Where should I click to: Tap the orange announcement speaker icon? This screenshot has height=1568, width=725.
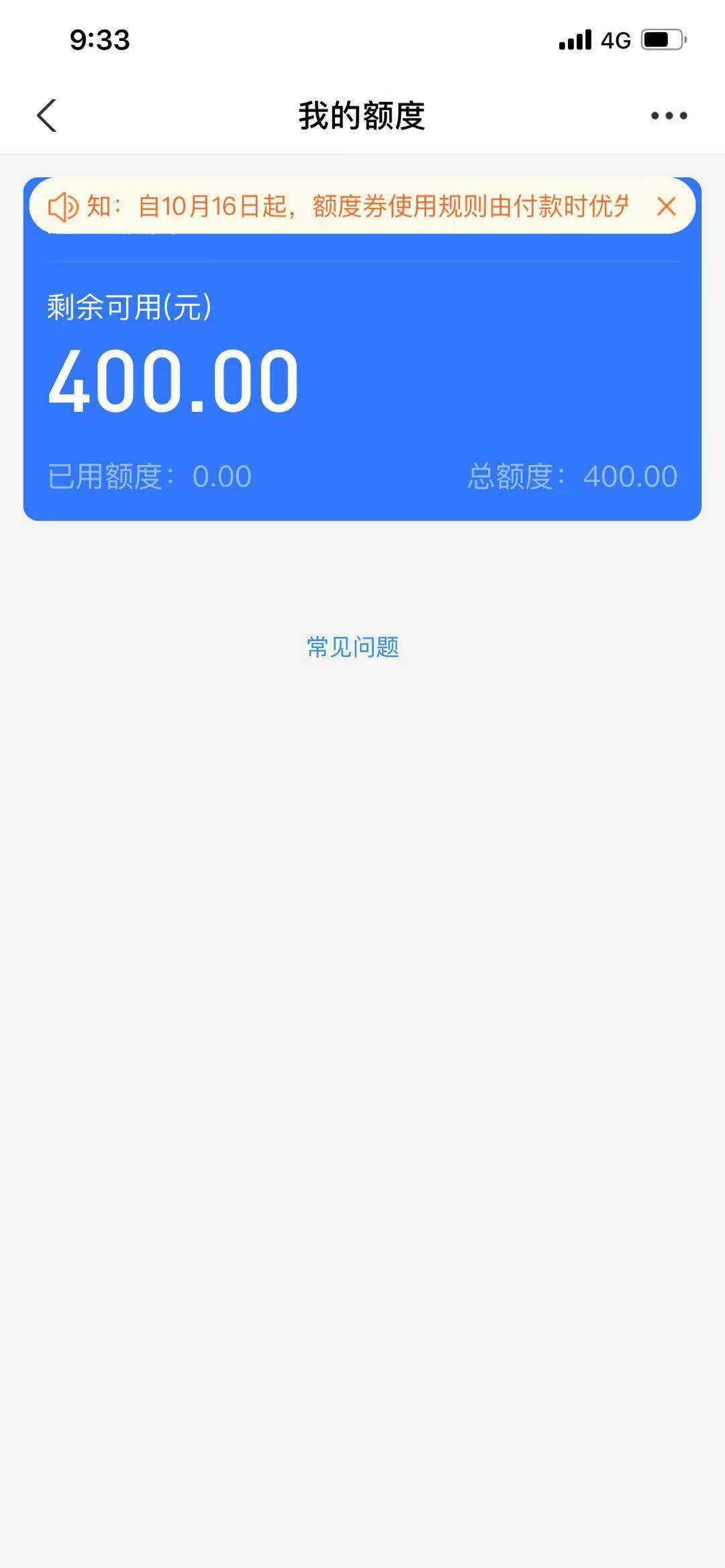point(64,207)
